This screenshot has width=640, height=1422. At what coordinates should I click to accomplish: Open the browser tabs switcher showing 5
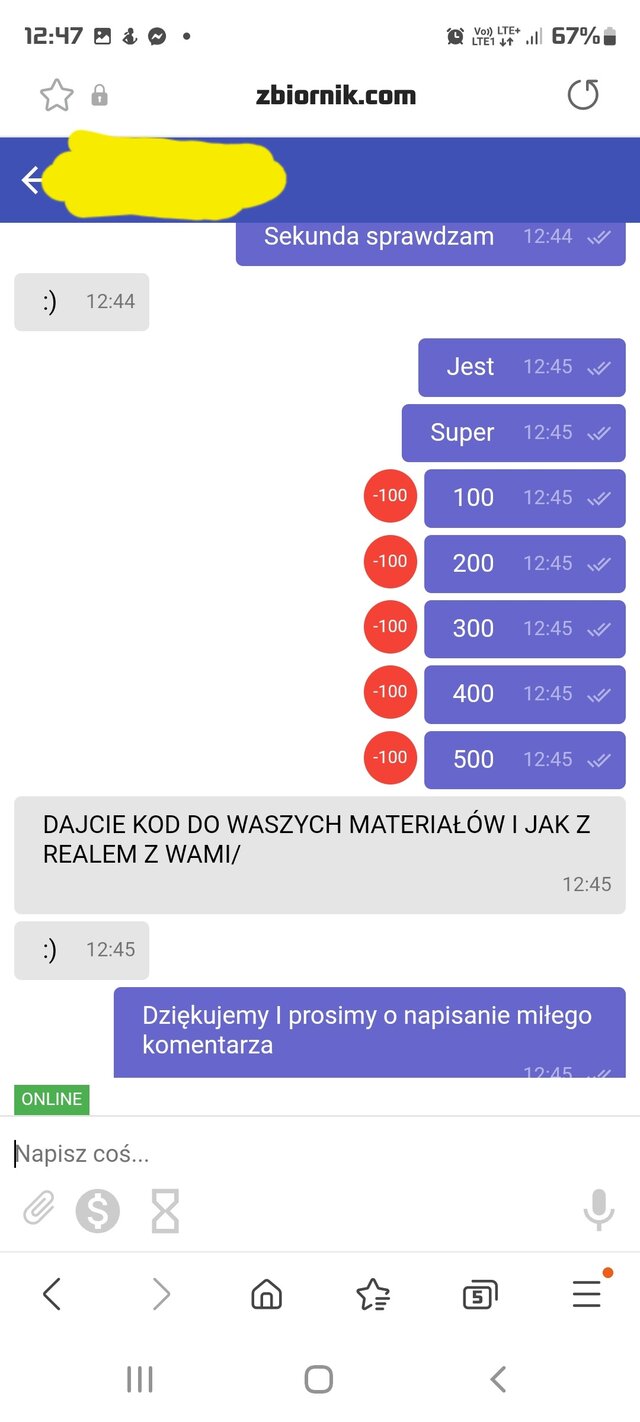click(480, 1295)
